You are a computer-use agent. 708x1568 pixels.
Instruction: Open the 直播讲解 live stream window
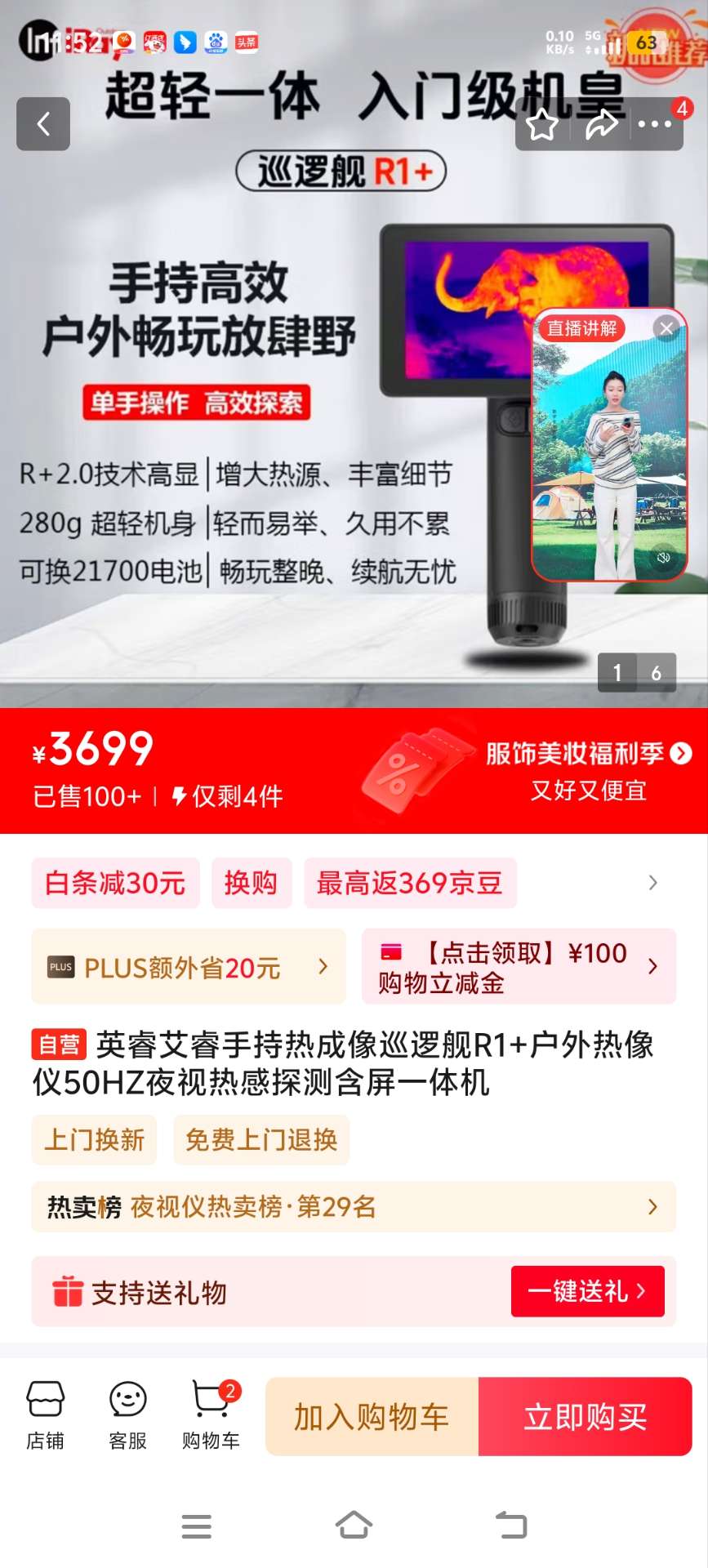pyautogui.click(x=608, y=457)
